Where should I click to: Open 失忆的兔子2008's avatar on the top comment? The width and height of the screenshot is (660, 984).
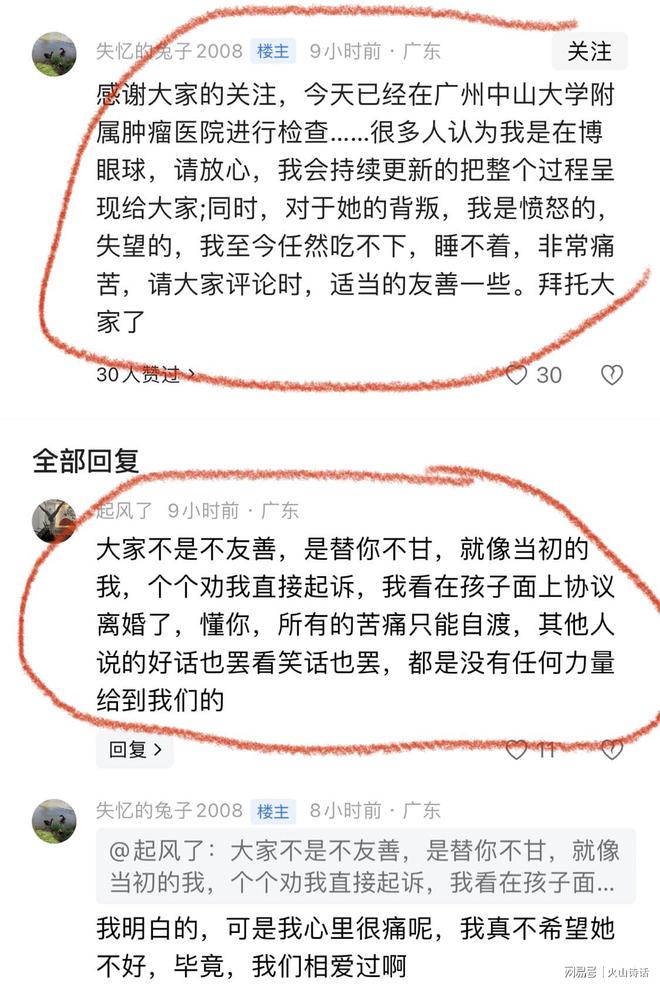54,54
